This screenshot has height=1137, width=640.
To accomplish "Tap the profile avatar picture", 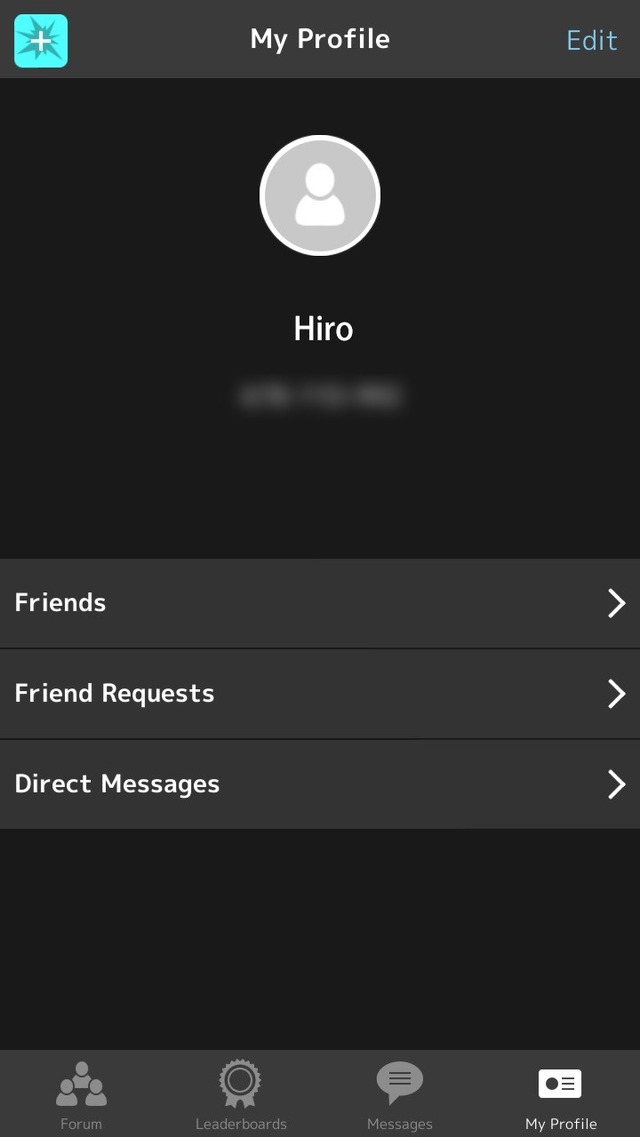I will 320,195.
